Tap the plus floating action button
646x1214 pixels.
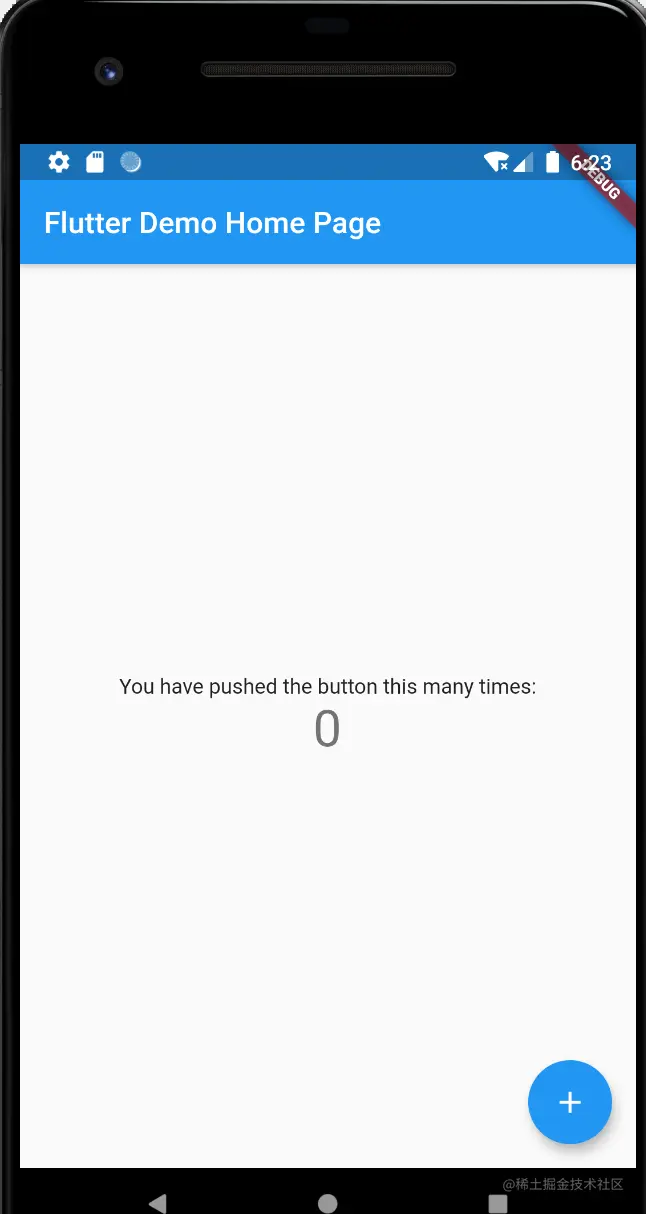coord(569,1101)
